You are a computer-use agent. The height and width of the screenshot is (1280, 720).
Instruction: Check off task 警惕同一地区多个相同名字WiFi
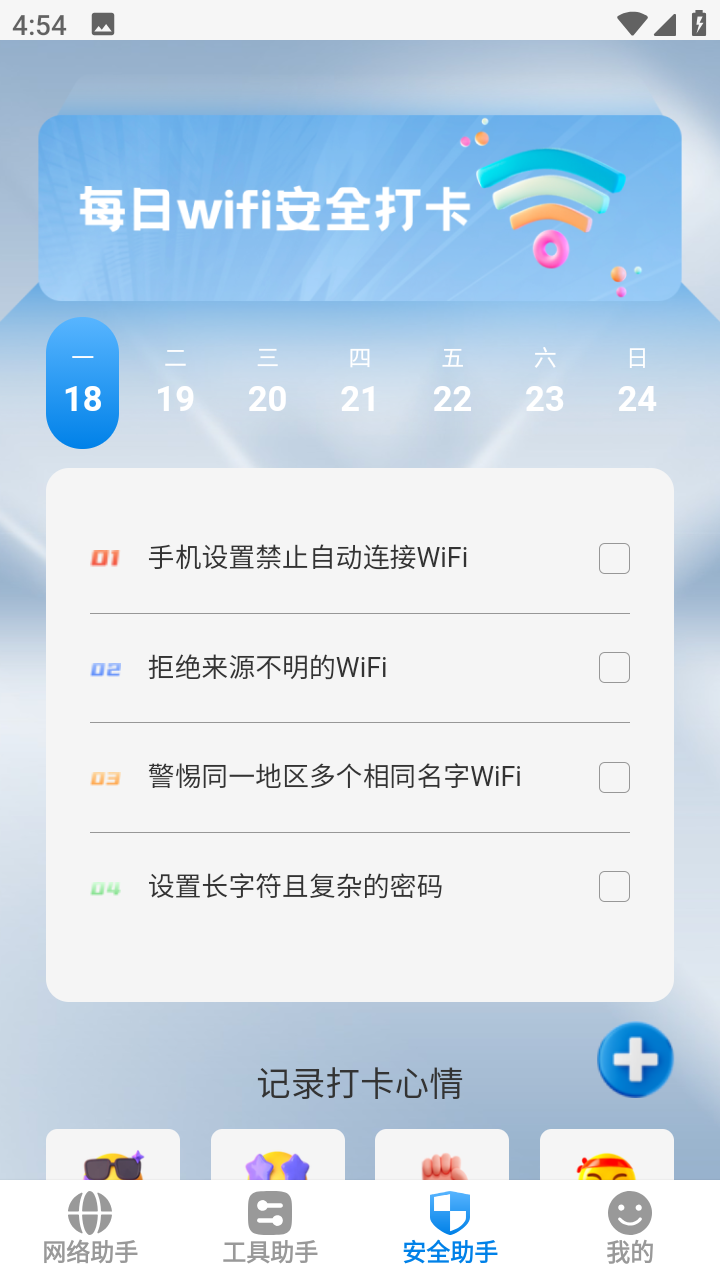coord(614,777)
